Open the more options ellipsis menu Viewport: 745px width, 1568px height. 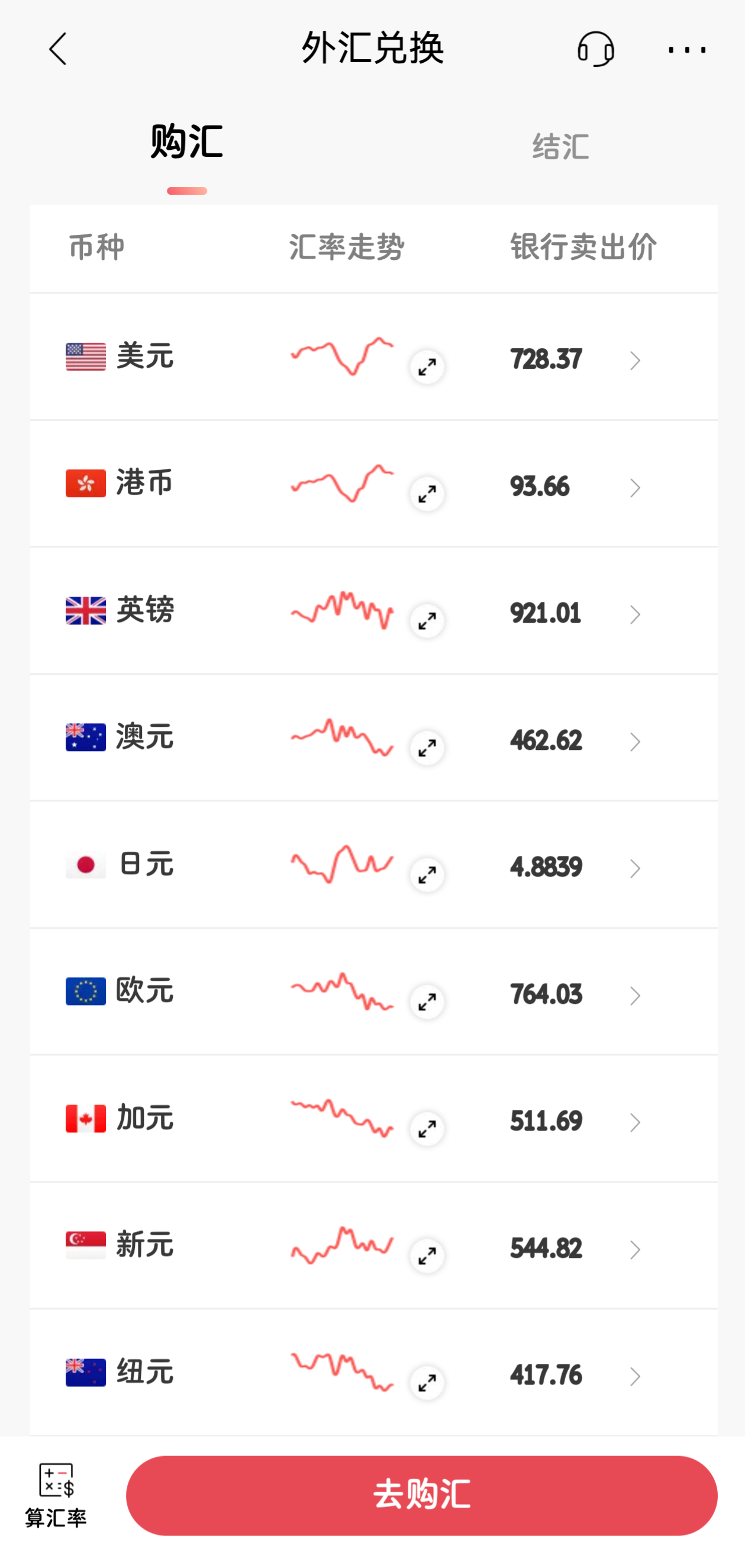(685, 50)
